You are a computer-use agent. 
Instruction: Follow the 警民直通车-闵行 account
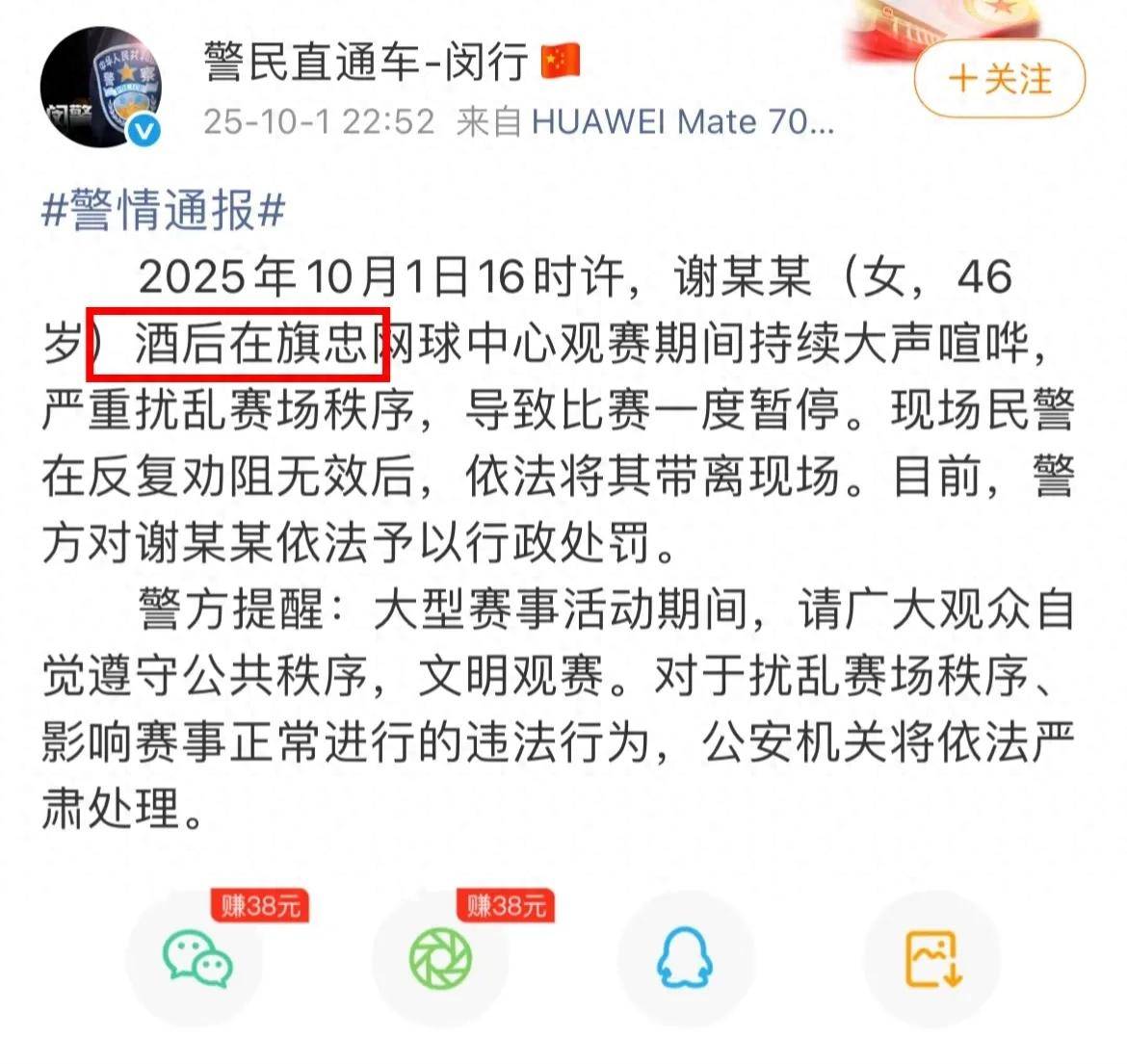tap(999, 78)
